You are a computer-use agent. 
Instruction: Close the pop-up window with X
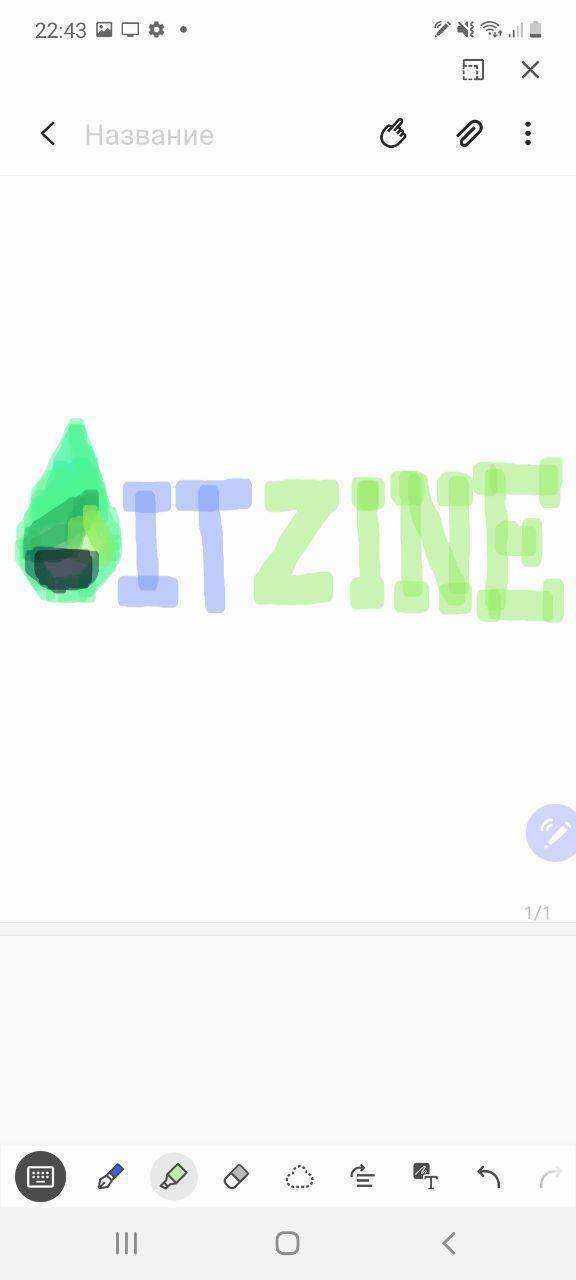tap(530, 69)
